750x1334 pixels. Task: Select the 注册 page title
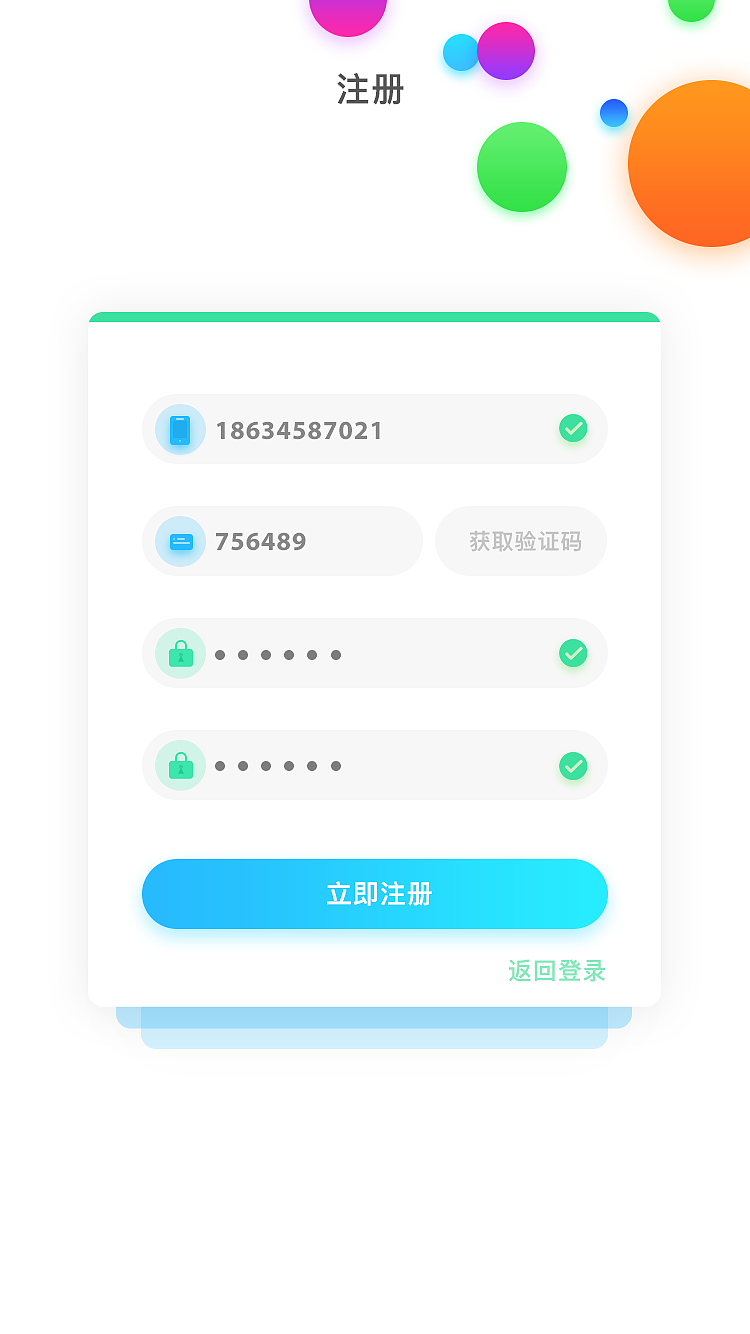click(371, 90)
